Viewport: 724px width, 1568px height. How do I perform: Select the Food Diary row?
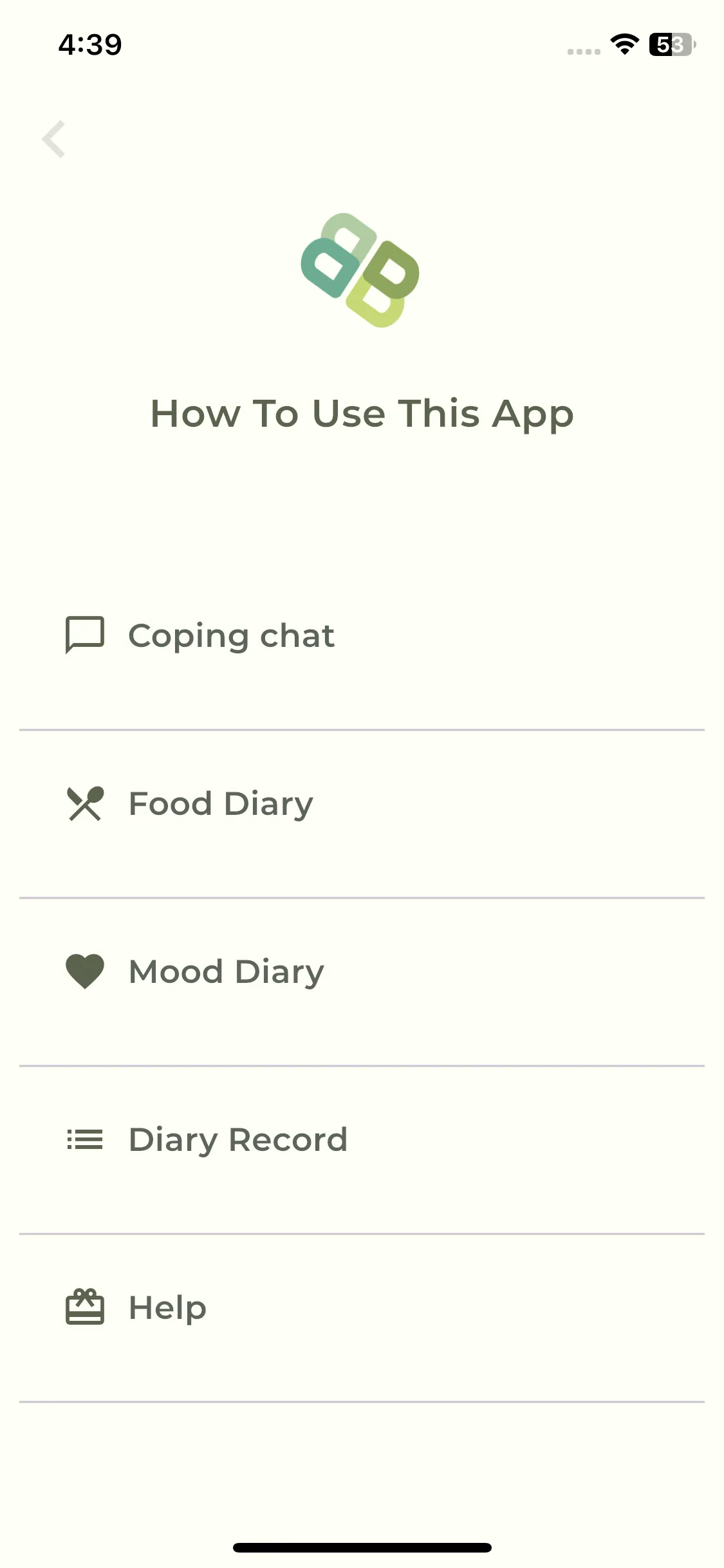(221, 804)
